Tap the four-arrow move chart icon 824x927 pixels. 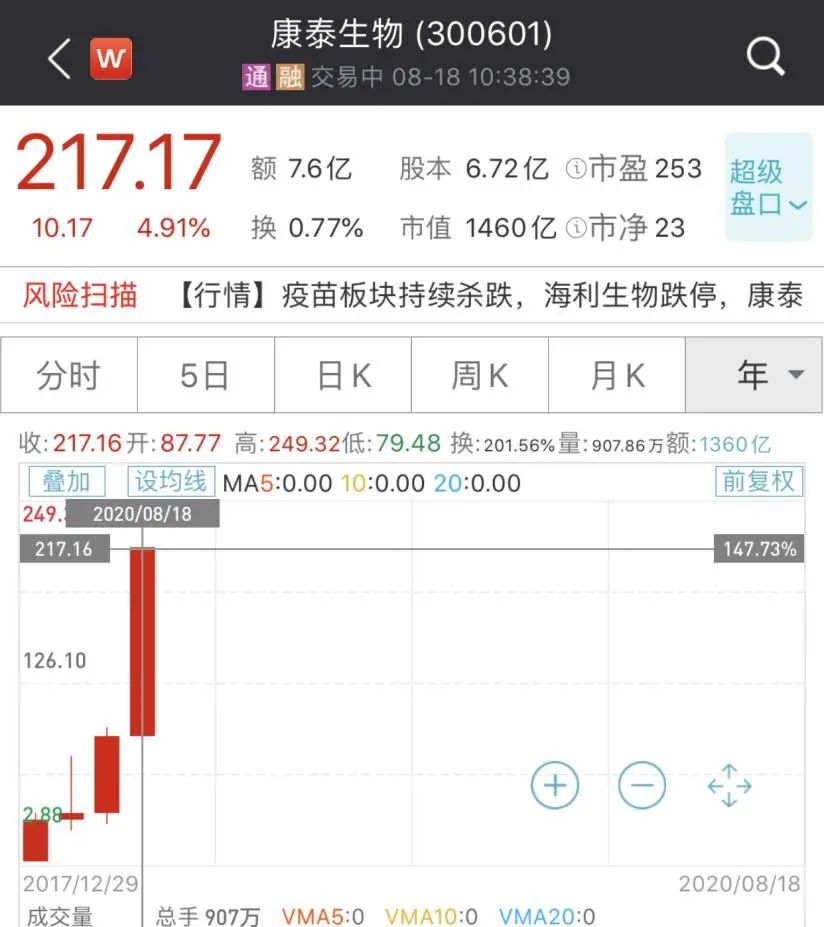pos(729,785)
